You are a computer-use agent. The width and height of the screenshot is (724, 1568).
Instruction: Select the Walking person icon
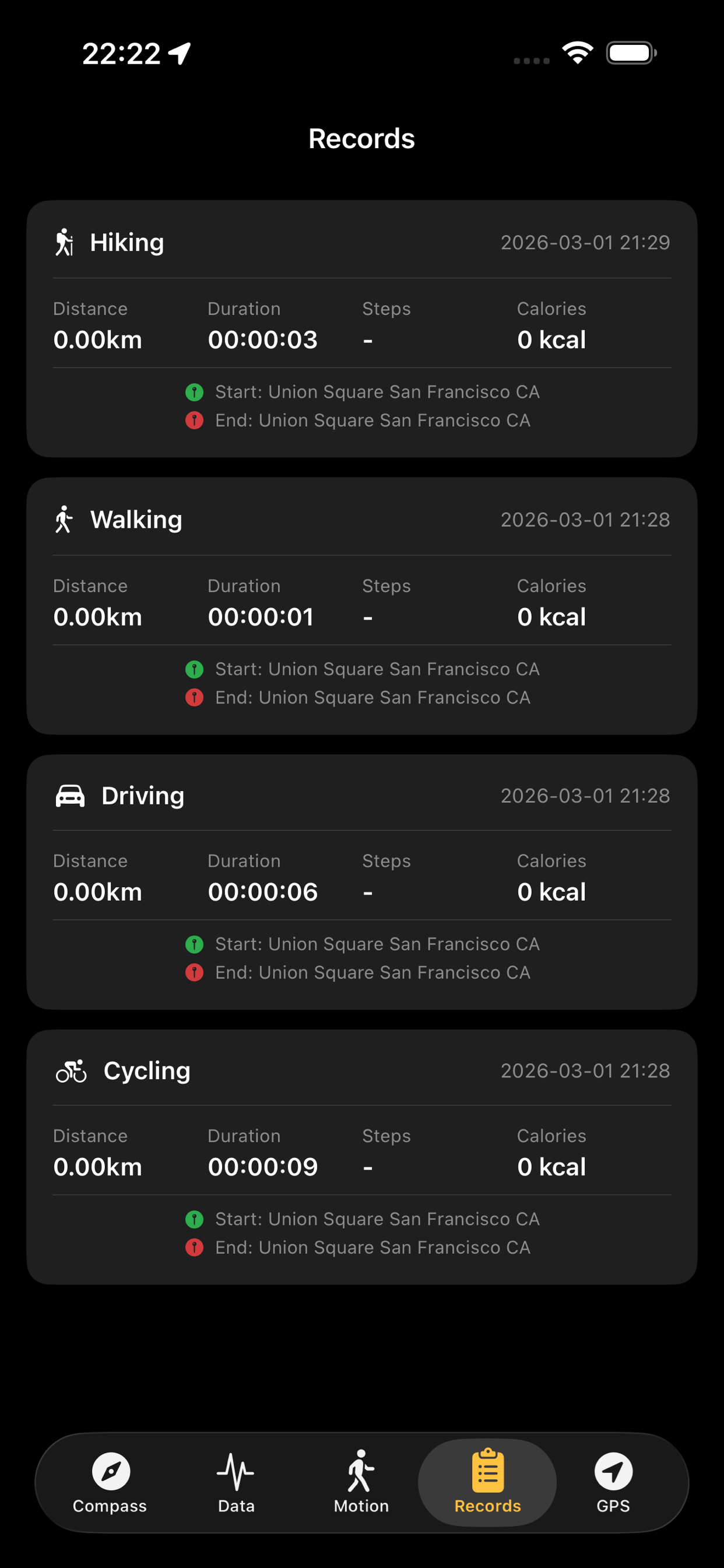click(65, 519)
